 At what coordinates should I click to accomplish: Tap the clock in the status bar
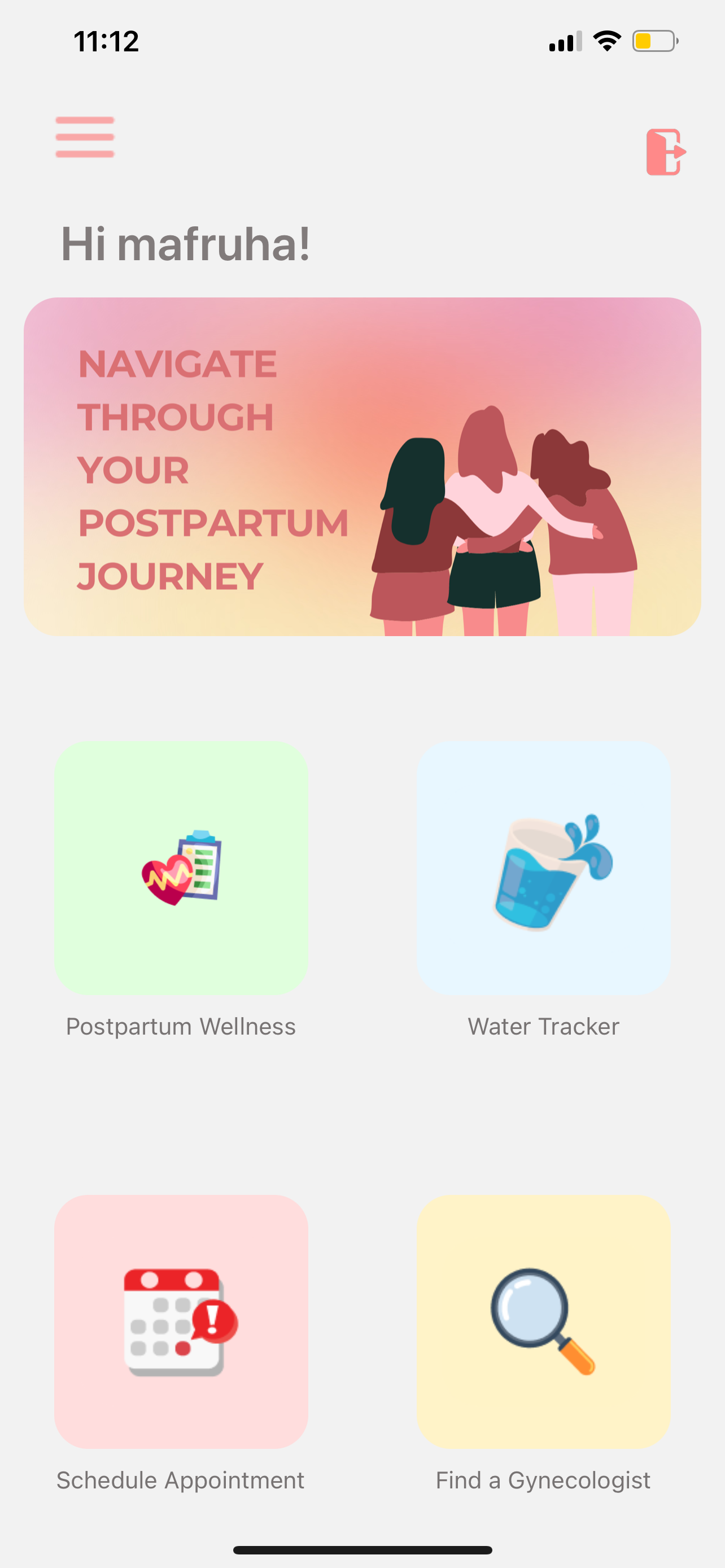coord(107,40)
